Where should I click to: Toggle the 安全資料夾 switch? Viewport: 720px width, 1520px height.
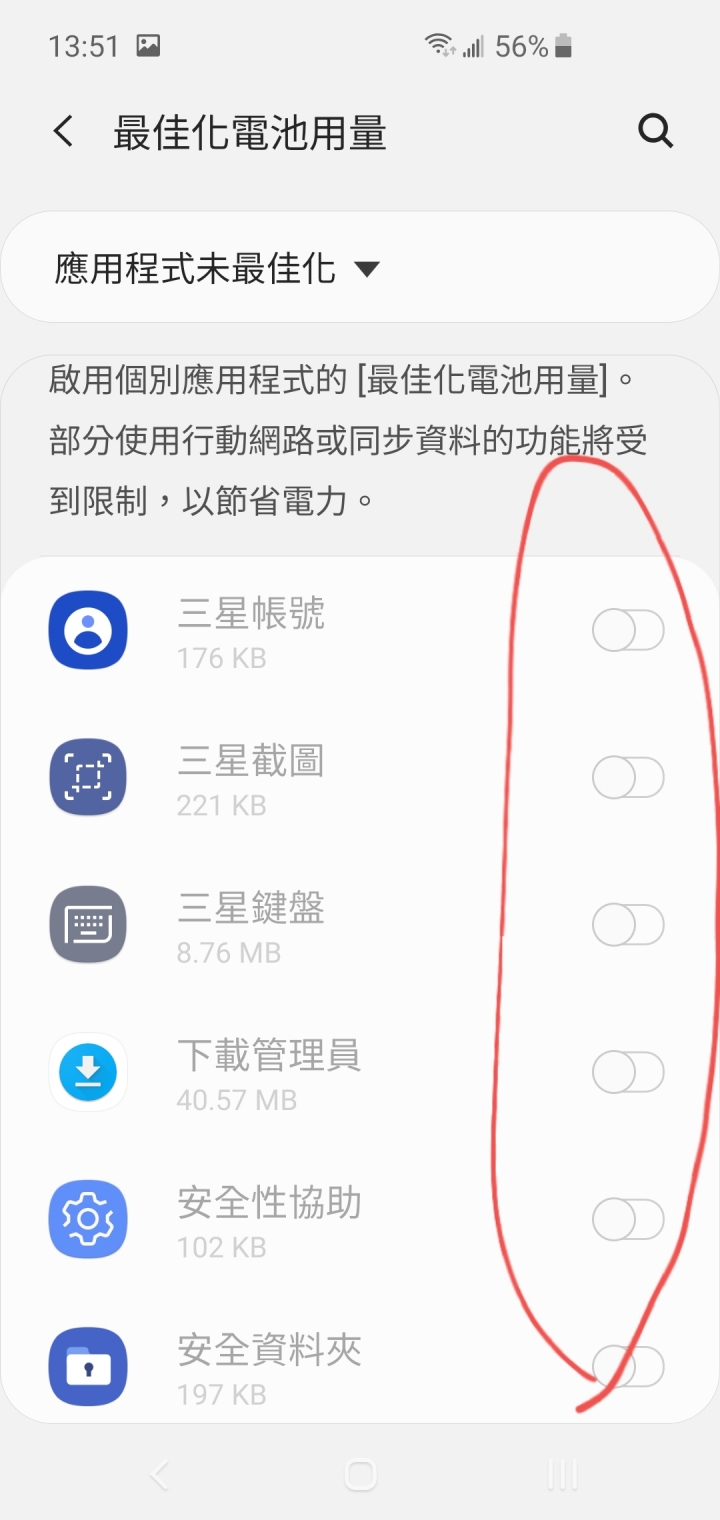tap(628, 1366)
